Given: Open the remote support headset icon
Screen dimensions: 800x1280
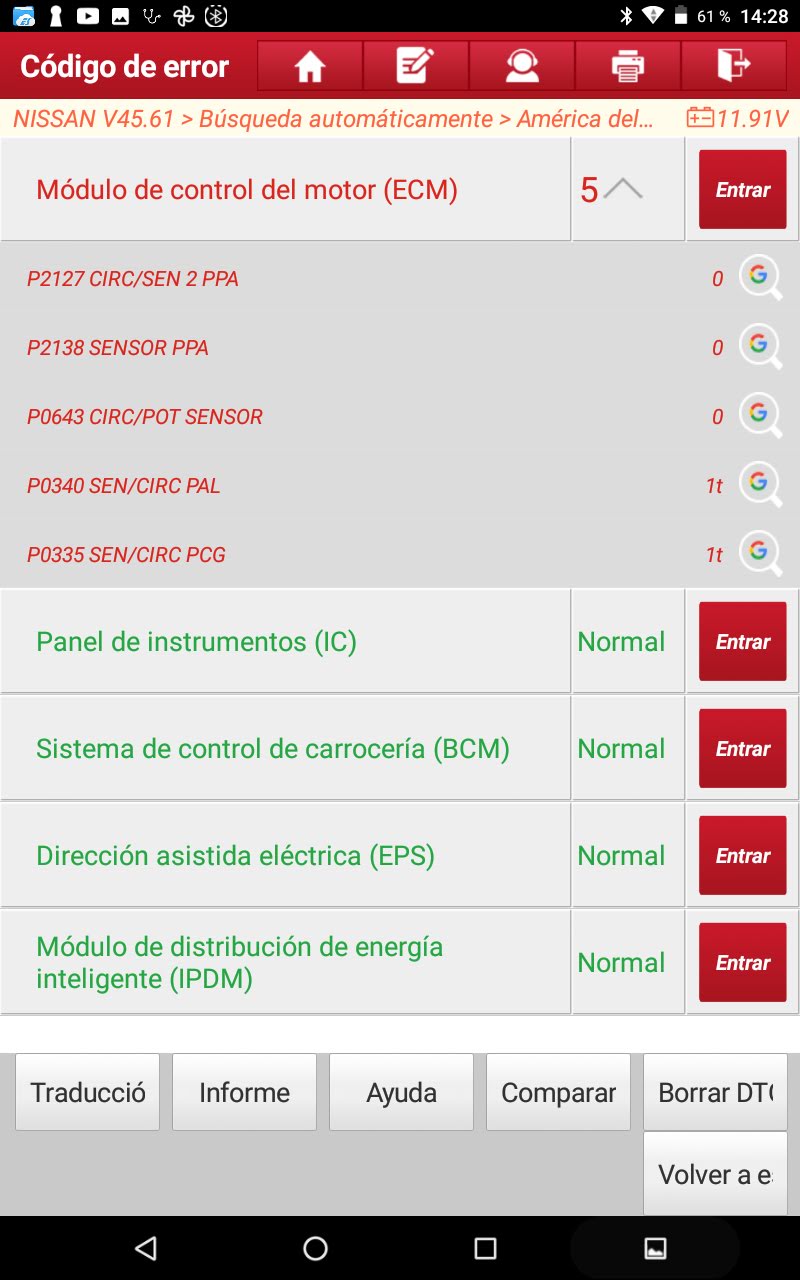Looking at the screenshot, I should pyautogui.click(x=521, y=67).
